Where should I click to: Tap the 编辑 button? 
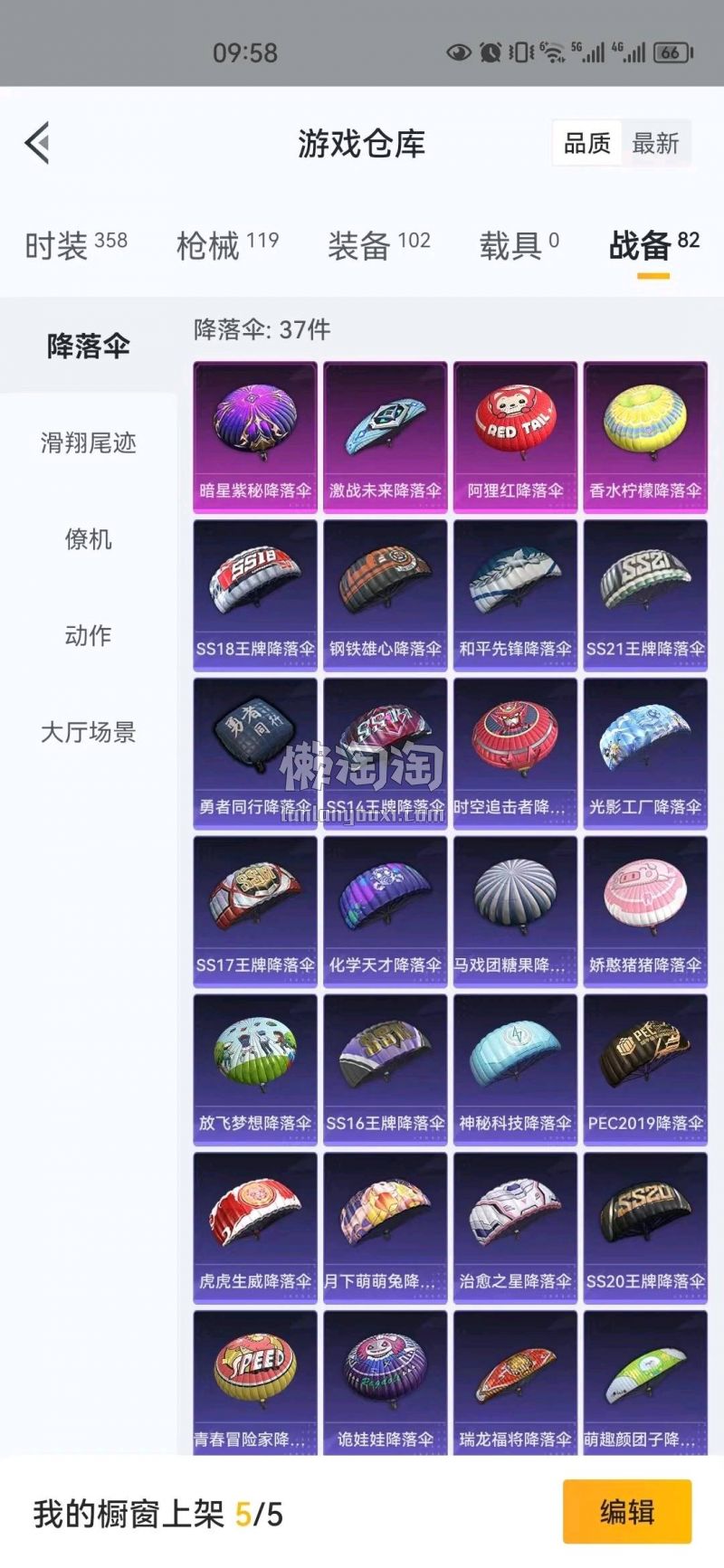click(626, 1511)
